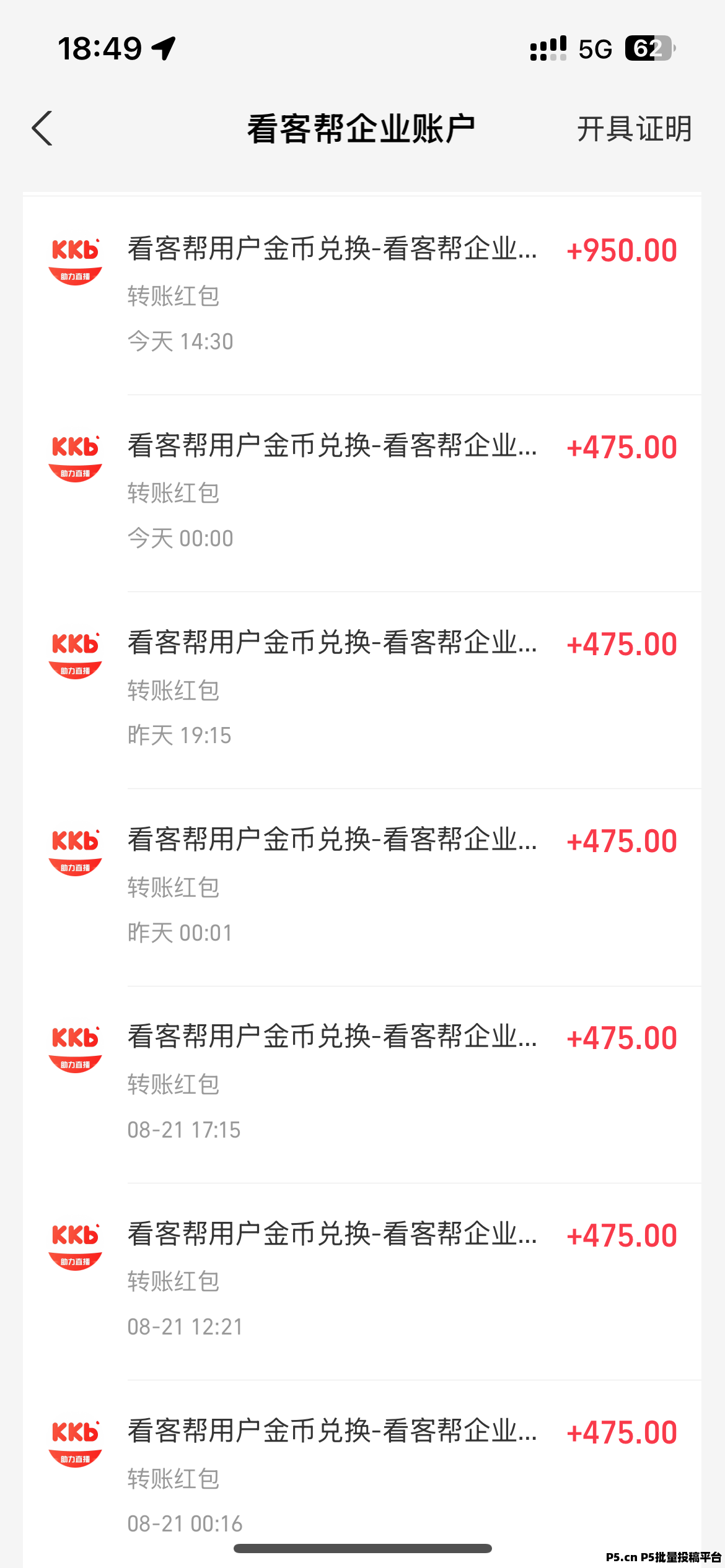The image size is (725, 1568).
Task: Go back with the top-left arrow
Action: tap(42, 129)
